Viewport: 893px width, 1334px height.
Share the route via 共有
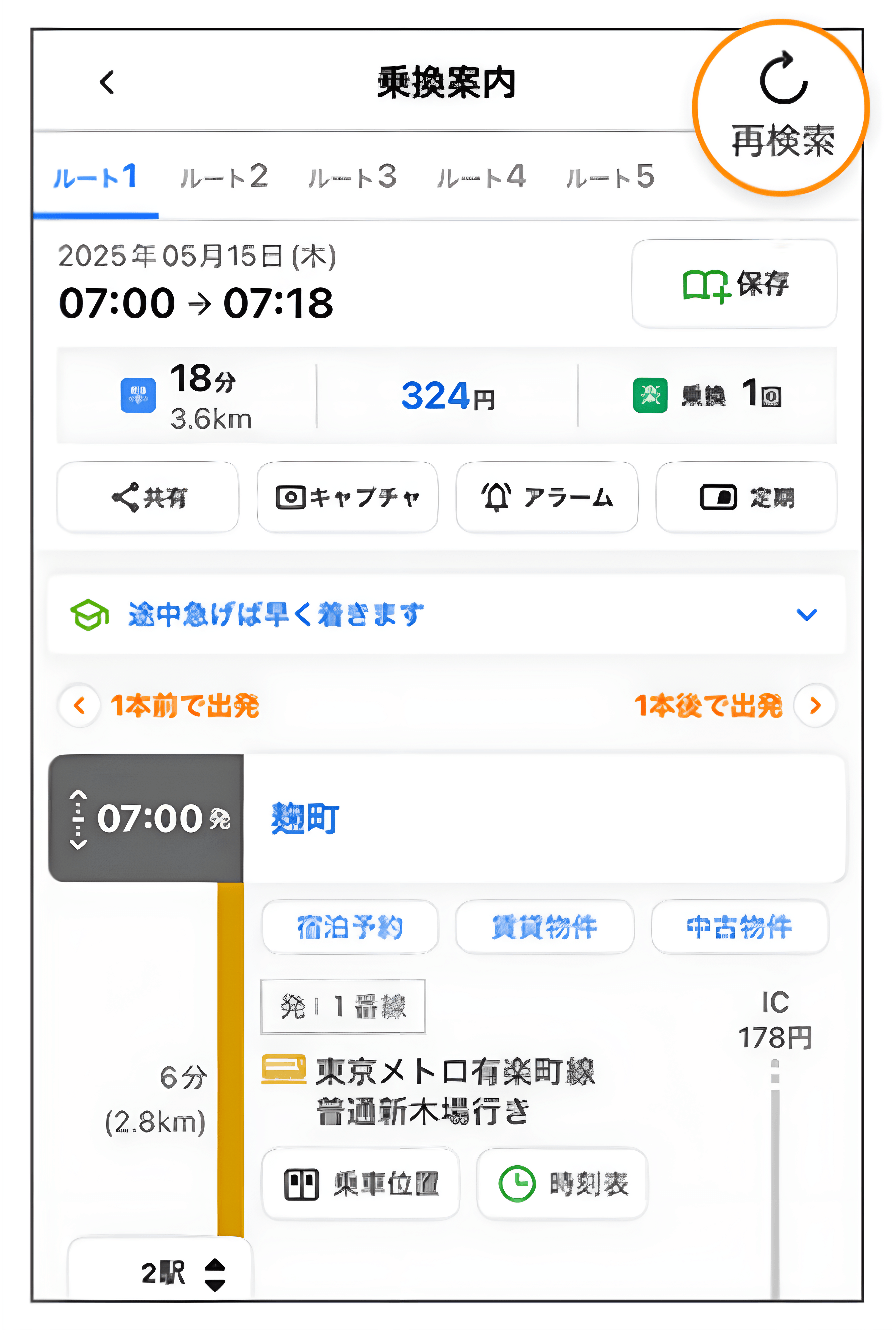click(148, 497)
